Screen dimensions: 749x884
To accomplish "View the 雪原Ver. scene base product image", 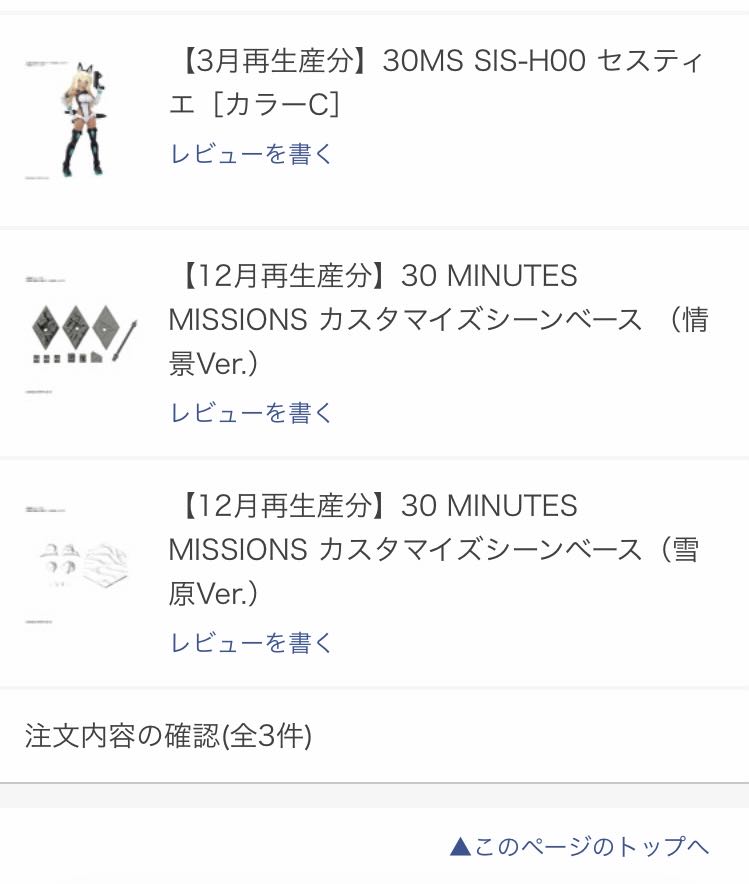I will [81, 564].
